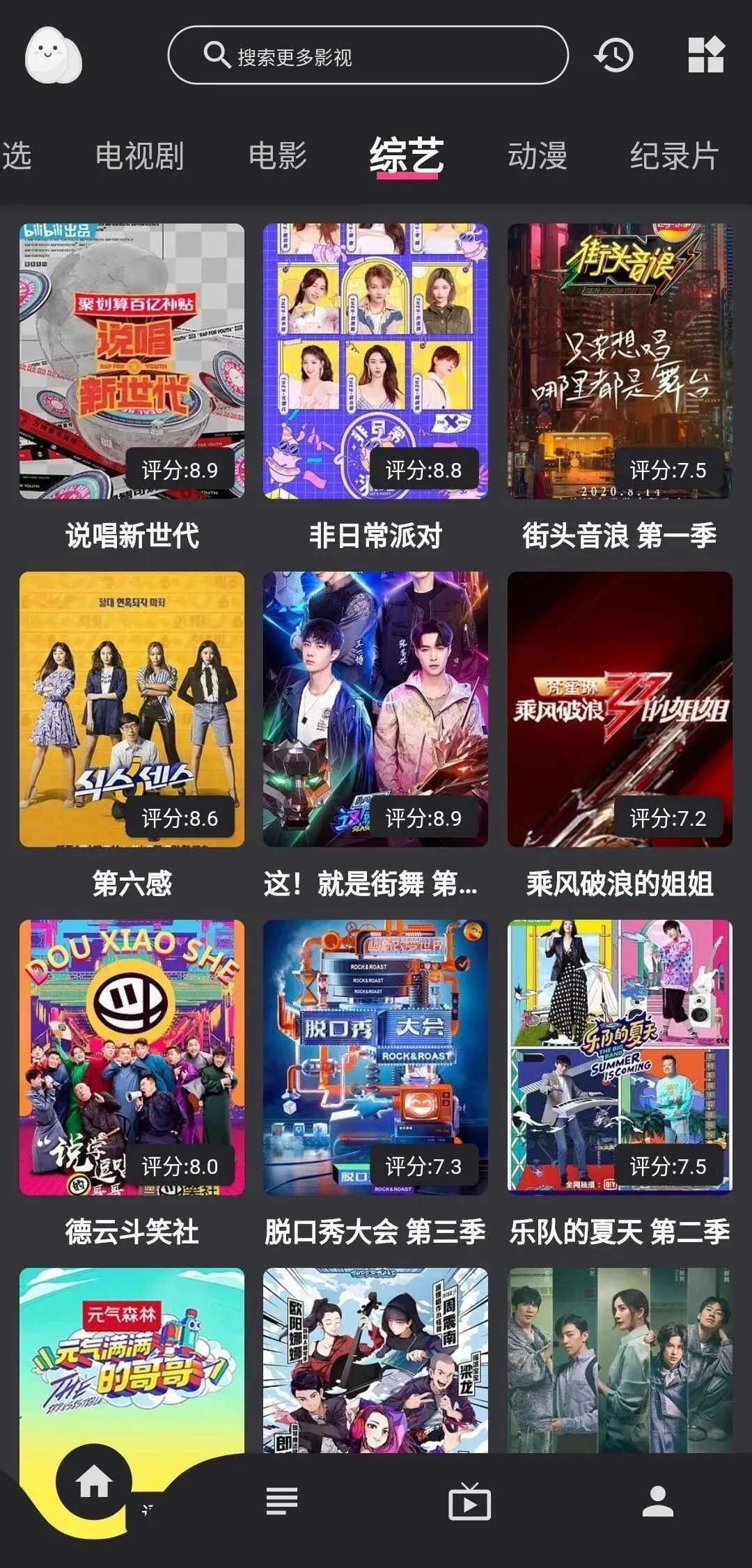Open 乐队的夏天 第二季
The image size is (752, 1568).
(620, 1057)
